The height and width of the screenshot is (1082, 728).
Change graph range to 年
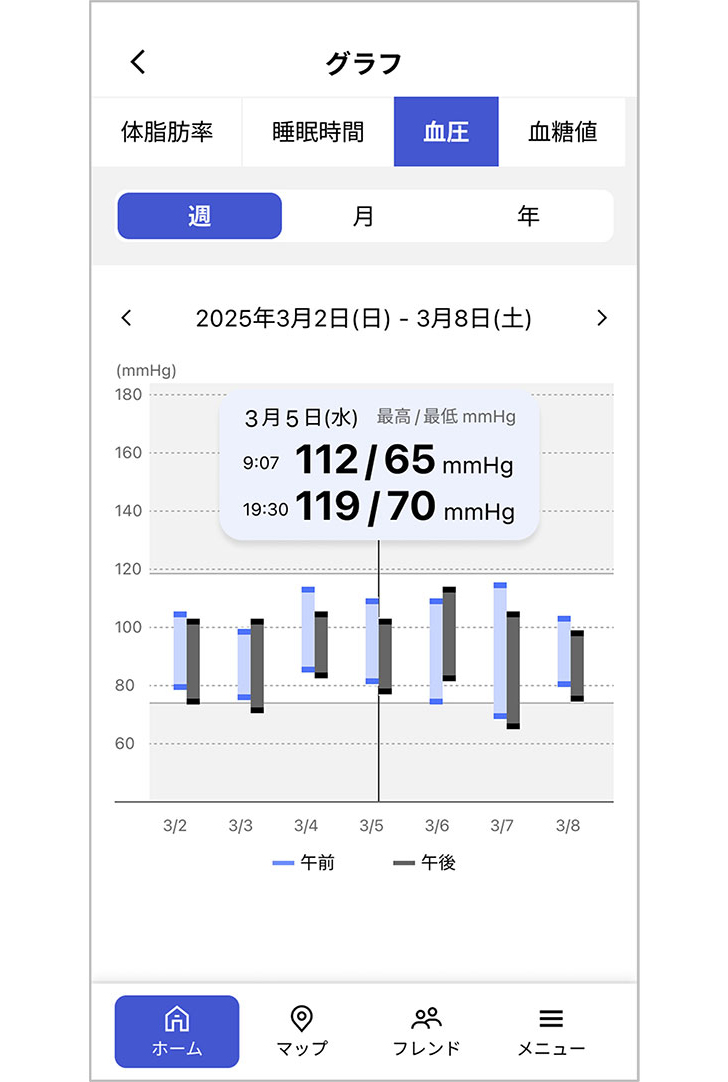tap(528, 216)
